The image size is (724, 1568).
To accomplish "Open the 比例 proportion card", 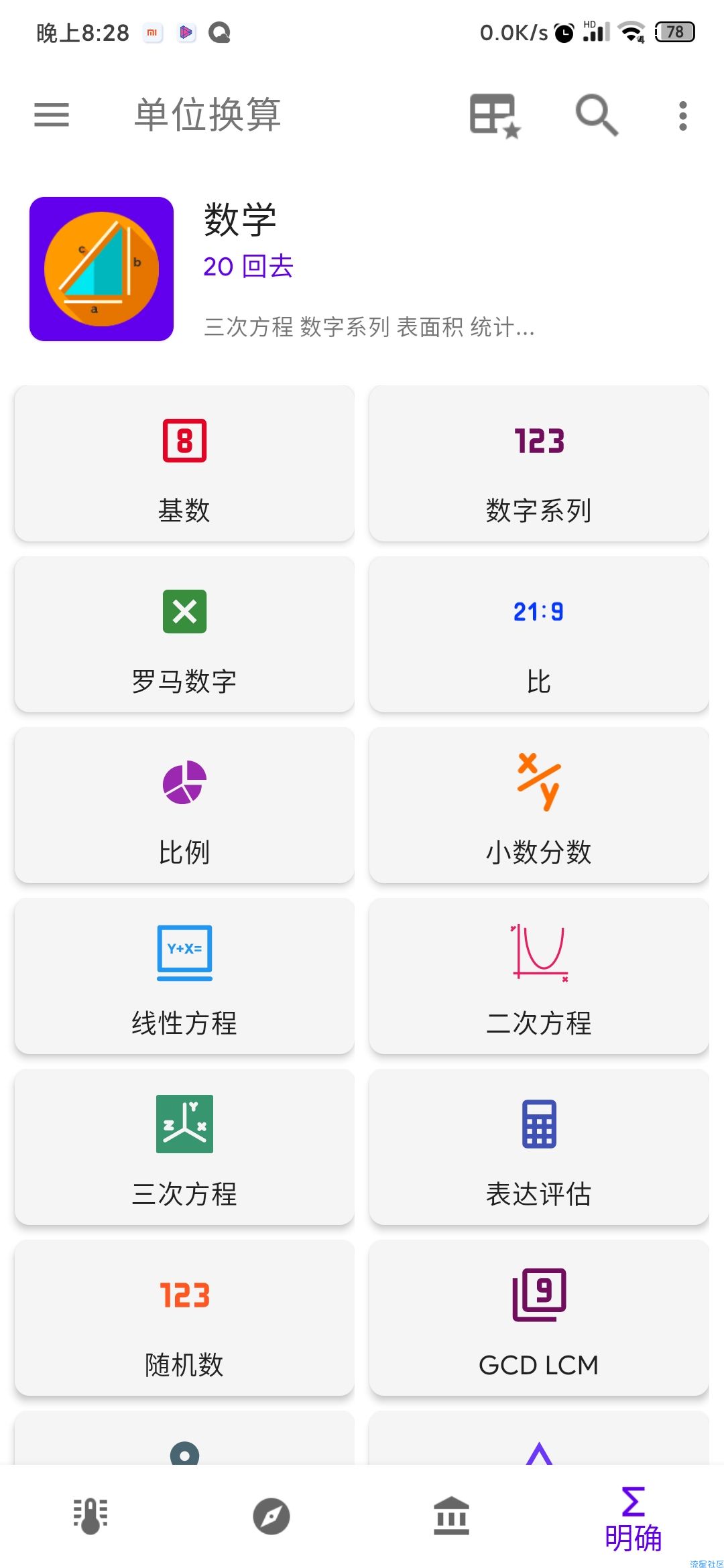I will click(x=184, y=805).
